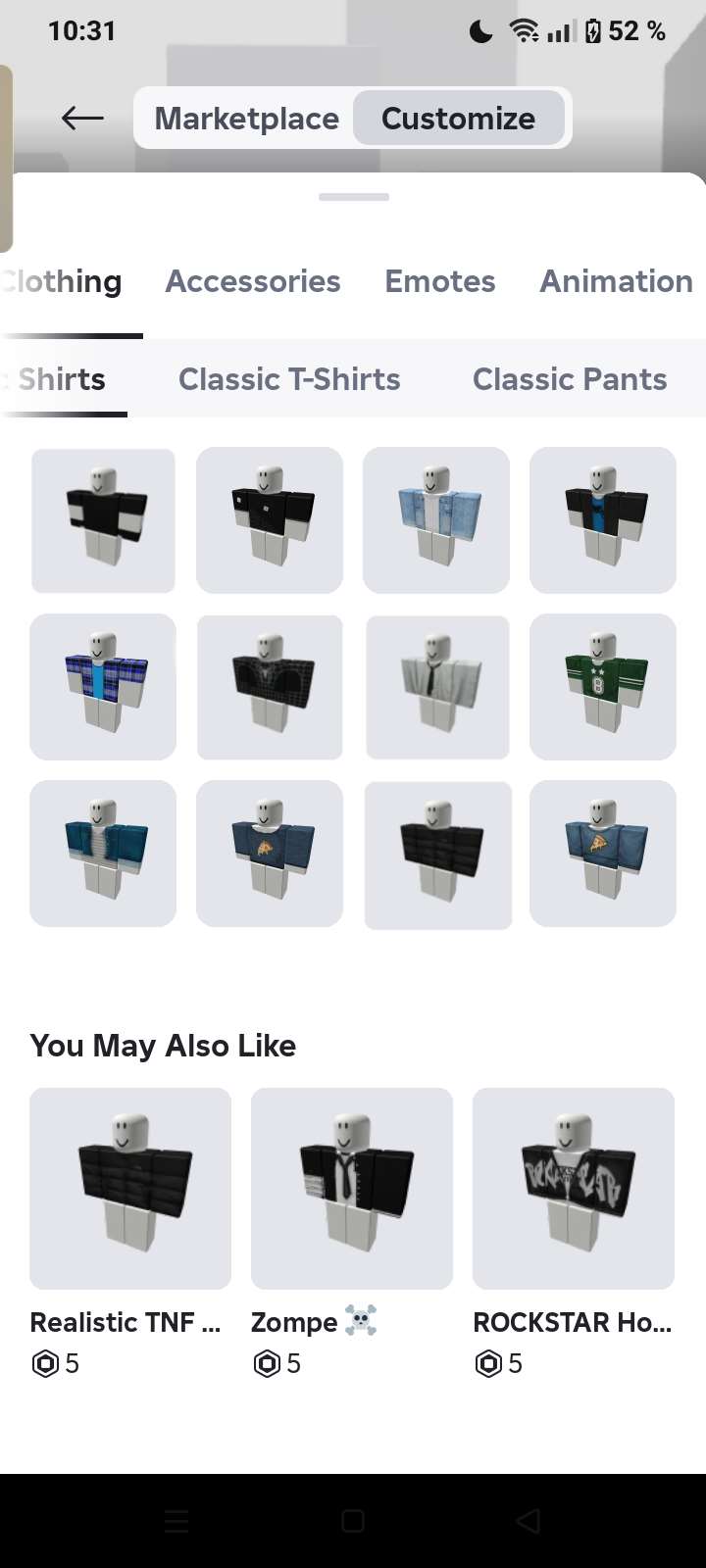Tap the Android recent apps button

pos(176,1521)
